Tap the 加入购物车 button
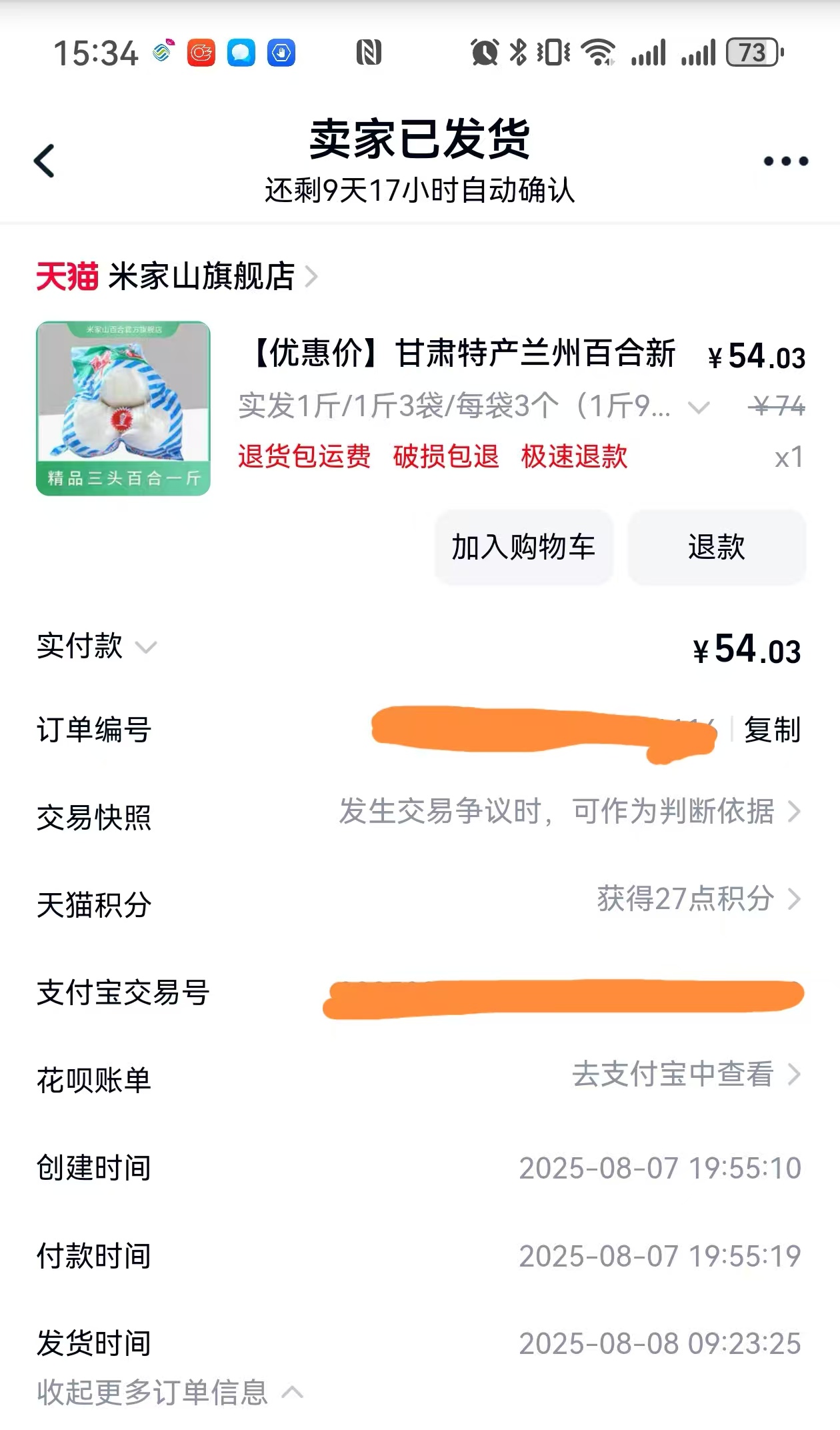 523,547
